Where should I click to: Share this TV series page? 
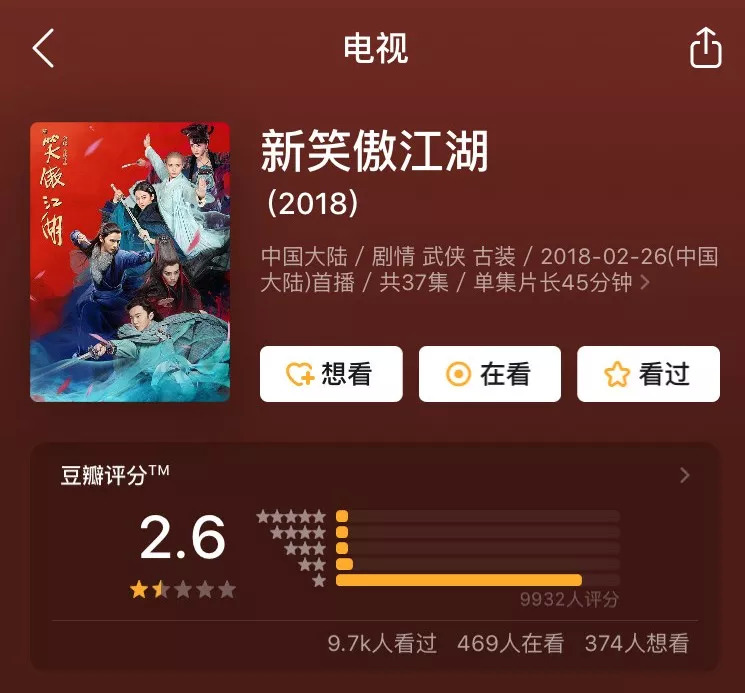(705, 48)
